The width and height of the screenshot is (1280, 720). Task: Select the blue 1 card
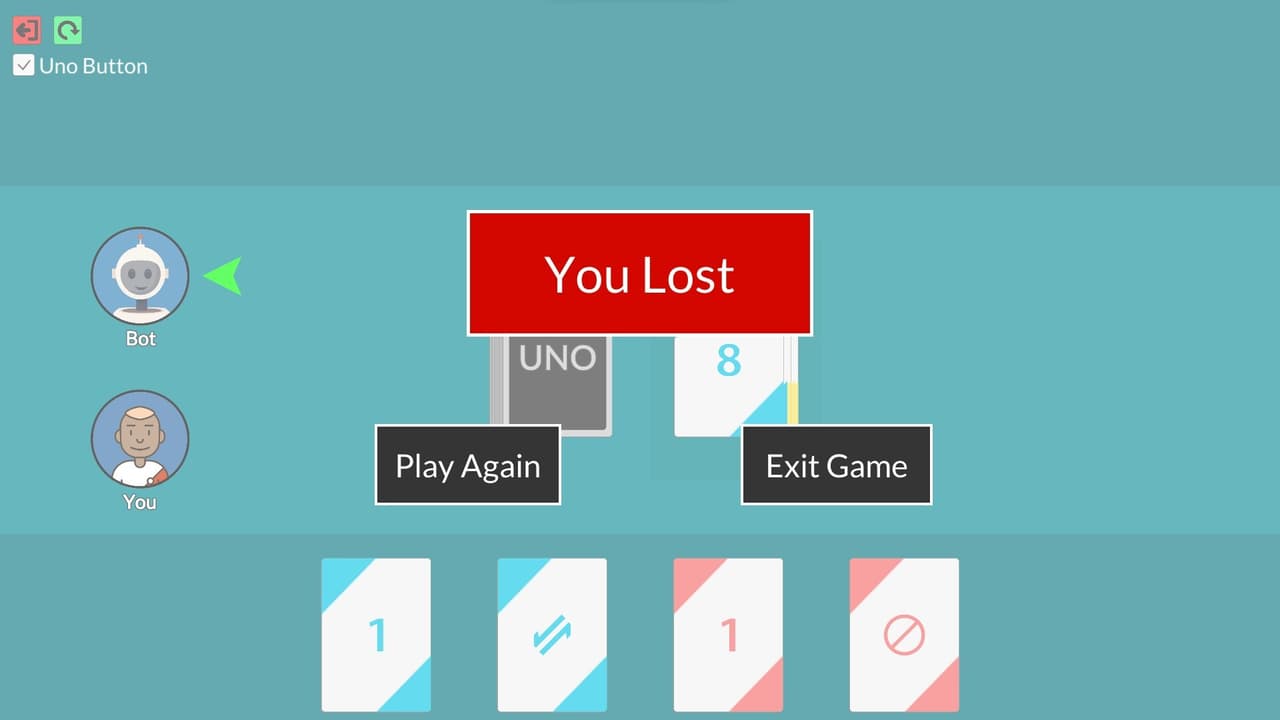point(376,635)
